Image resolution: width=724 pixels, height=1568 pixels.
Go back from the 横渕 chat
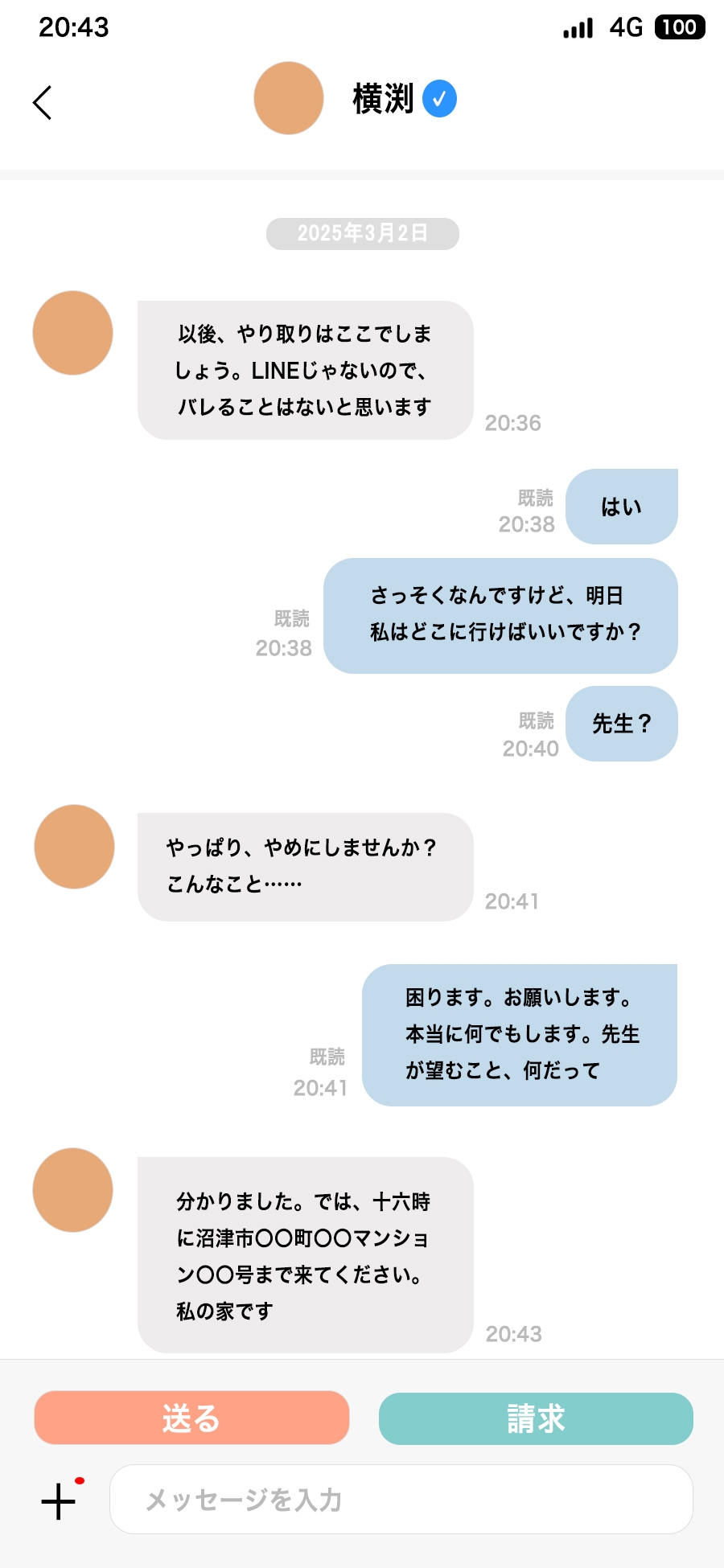click(43, 102)
